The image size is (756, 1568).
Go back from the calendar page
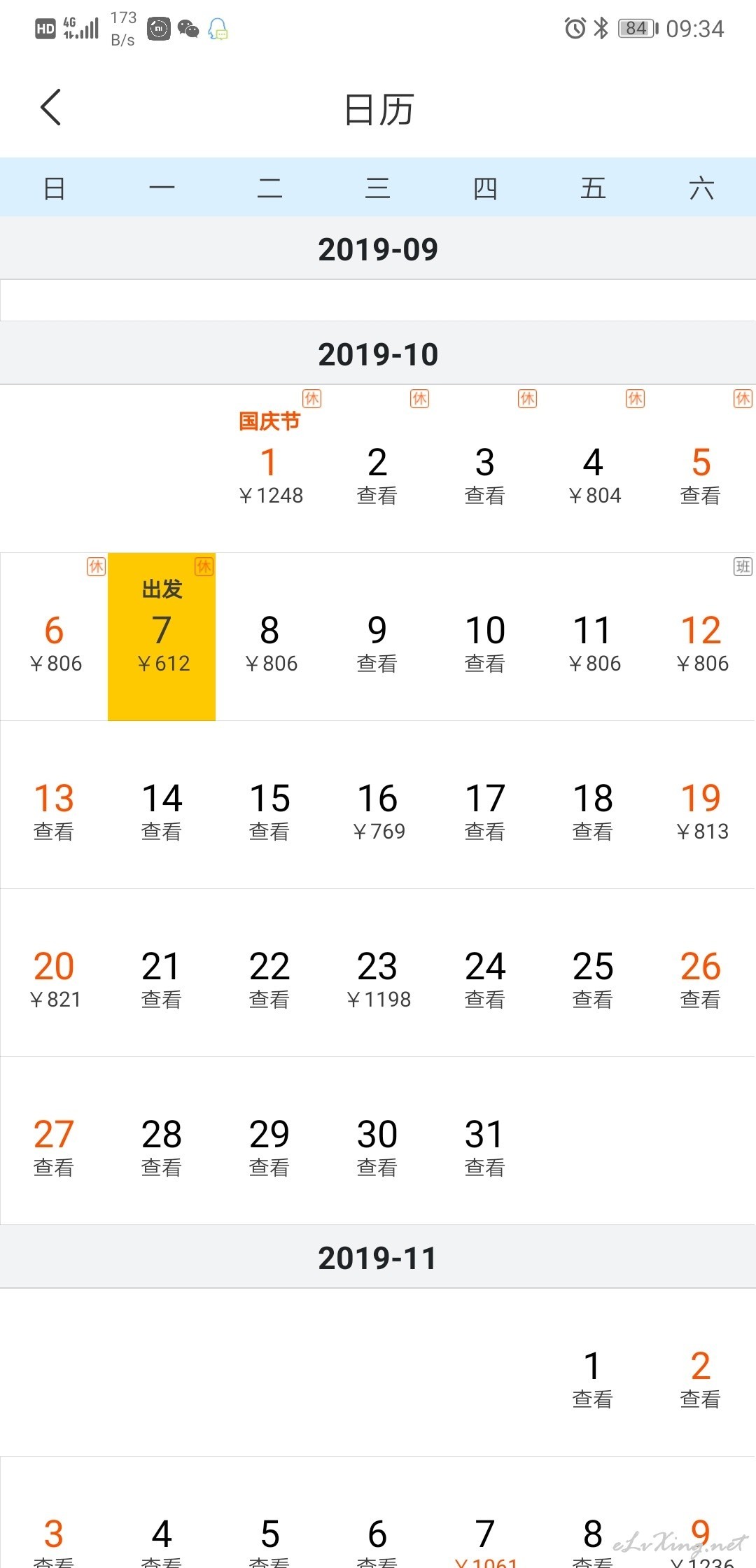51,107
